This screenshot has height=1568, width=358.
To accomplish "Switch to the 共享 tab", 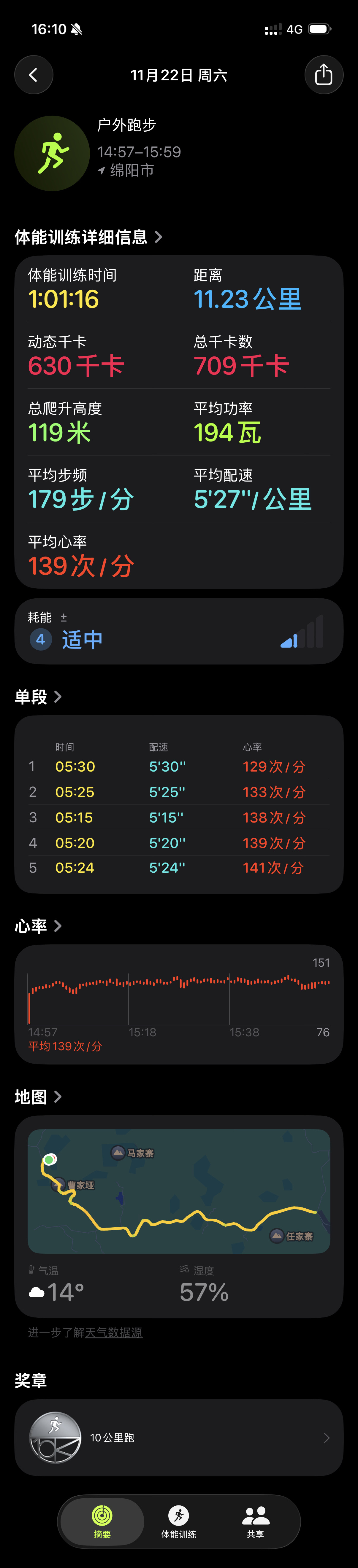I will [x=256, y=1521].
